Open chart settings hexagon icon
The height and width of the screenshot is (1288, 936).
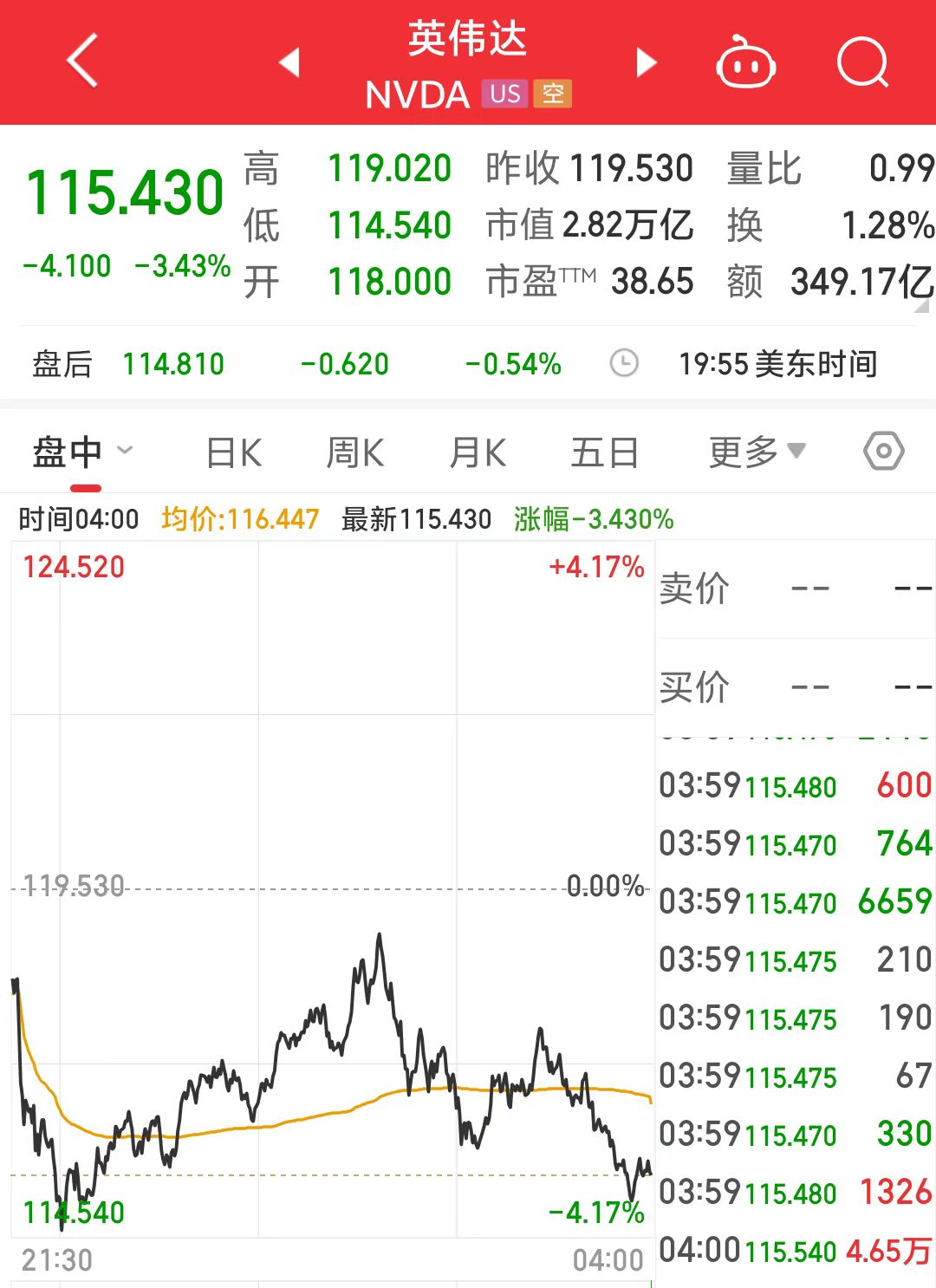[x=883, y=452]
